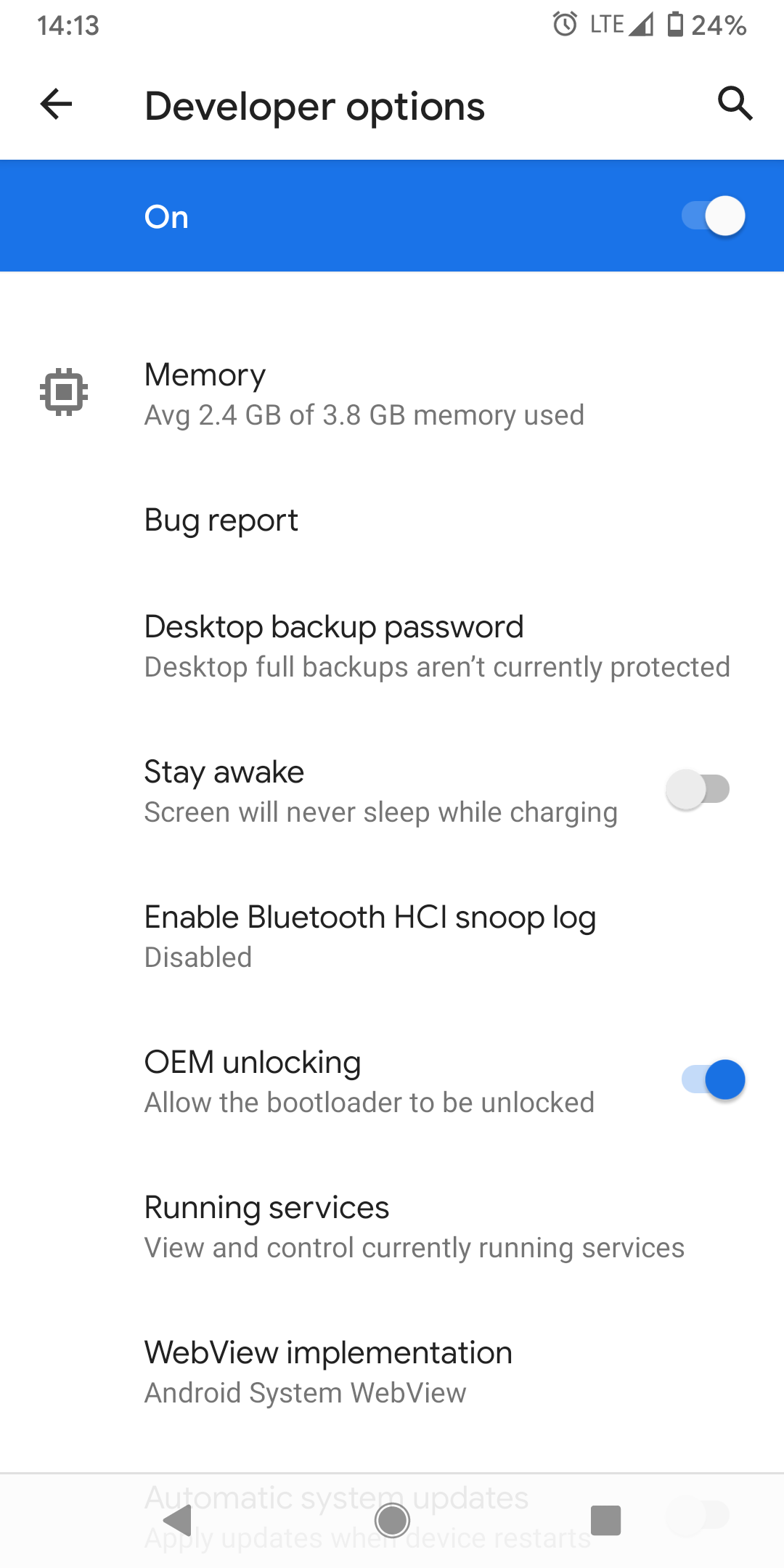Screen dimensions: 784x1568
Task: Open WebView implementation setting
Action: [x=328, y=1372]
